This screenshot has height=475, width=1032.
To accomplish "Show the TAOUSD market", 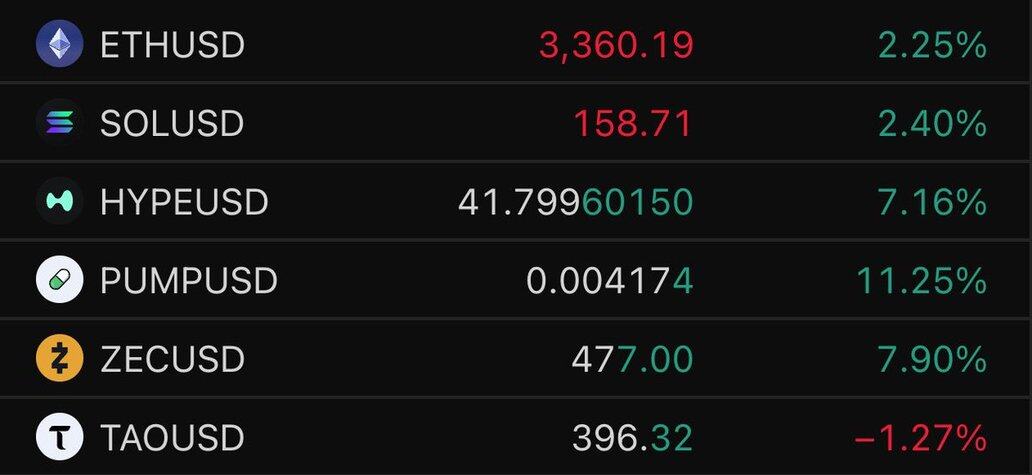I will point(172,438).
